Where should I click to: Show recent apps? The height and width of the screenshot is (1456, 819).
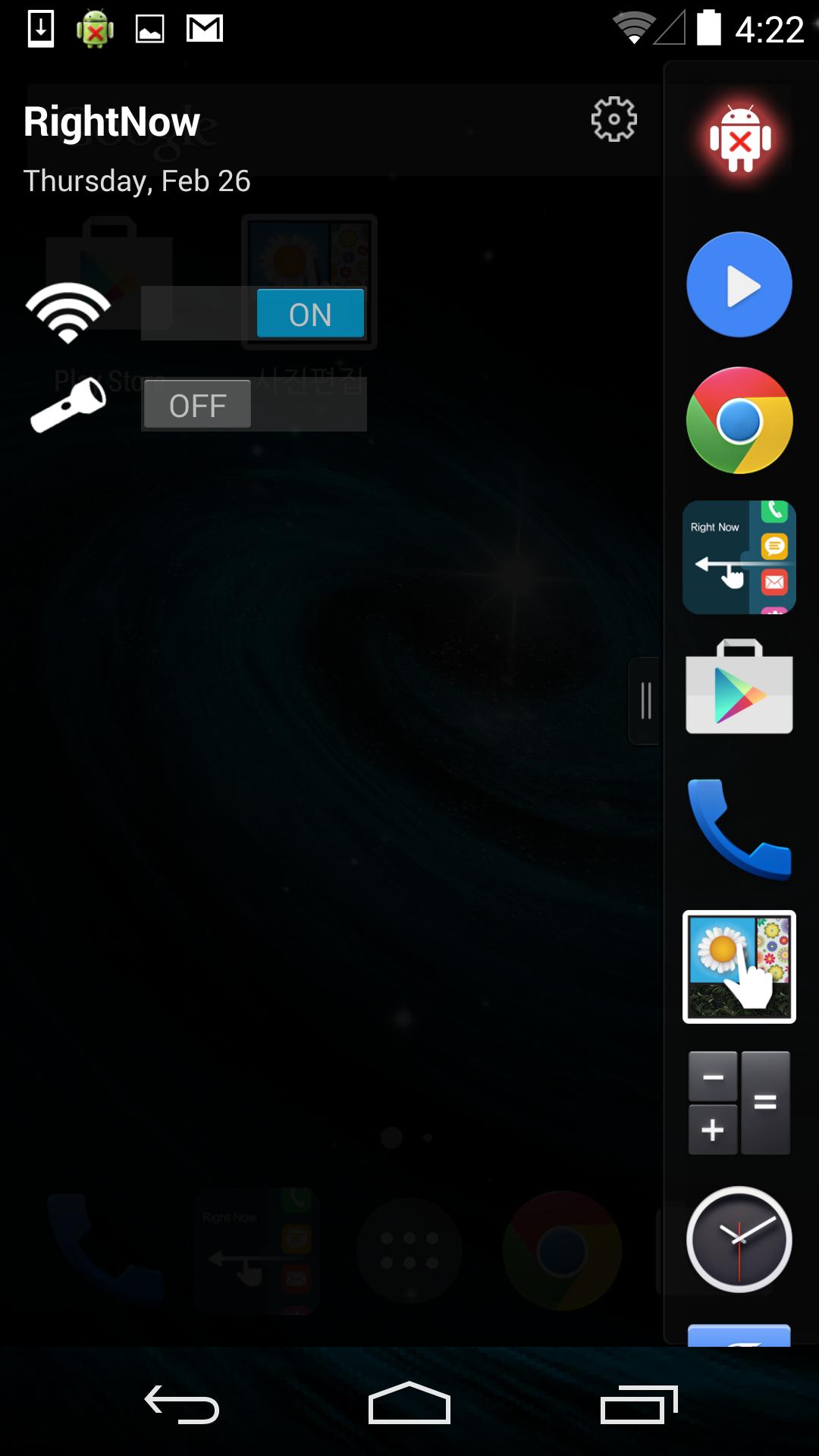639,1404
